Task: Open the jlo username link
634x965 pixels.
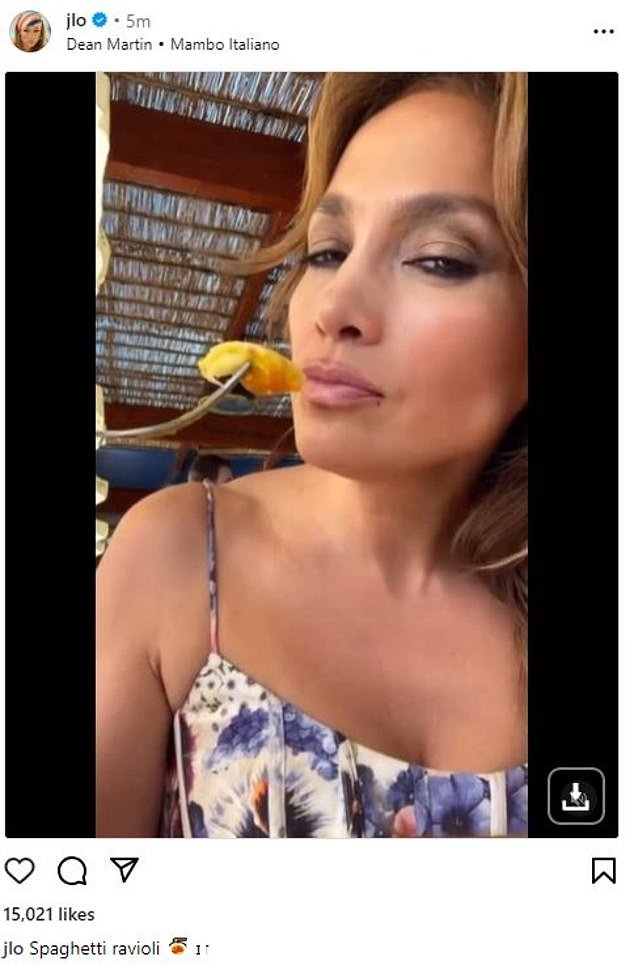Action: [78, 20]
